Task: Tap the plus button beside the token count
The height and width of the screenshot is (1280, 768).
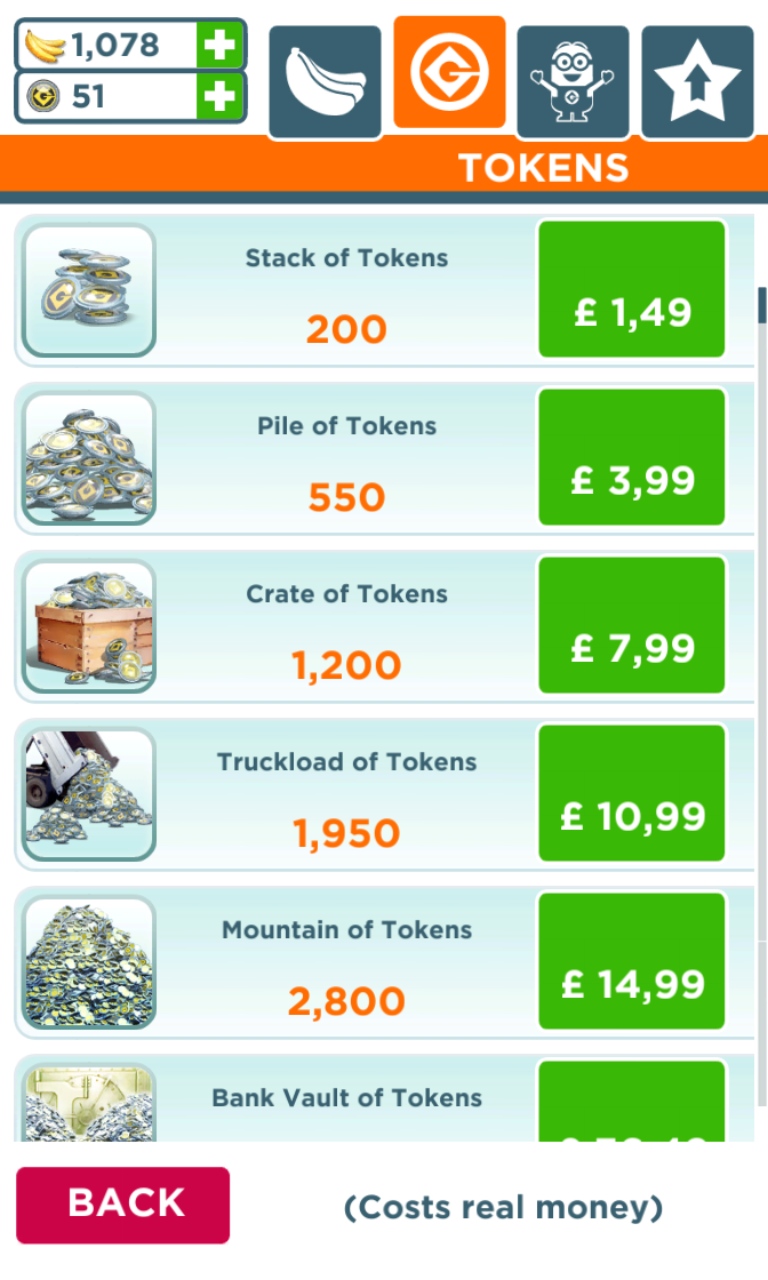Action: [x=220, y=97]
